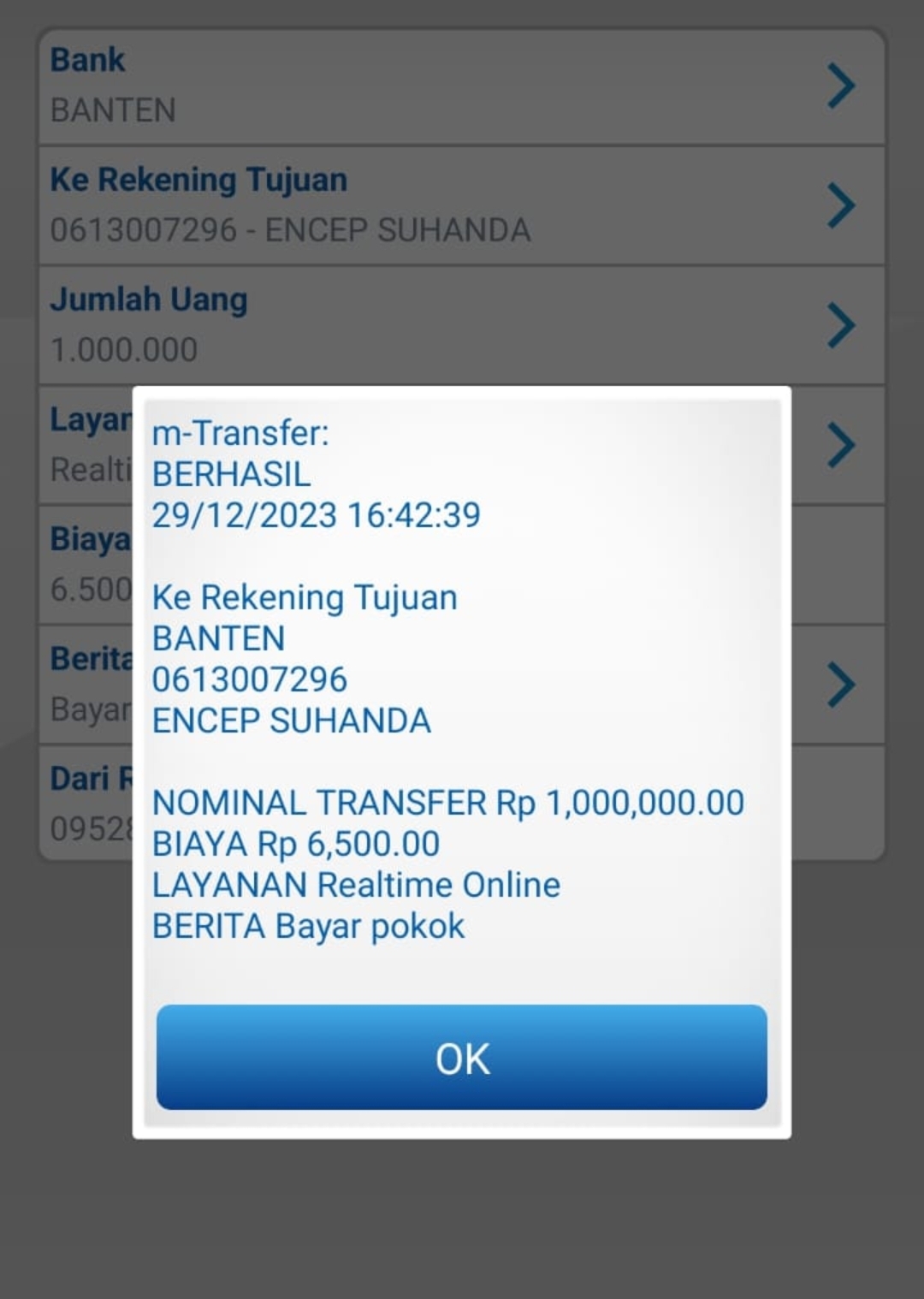This screenshot has width=924, height=1299.
Task: Confirm the transfer success dialog with OK
Action: click(461, 1058)
